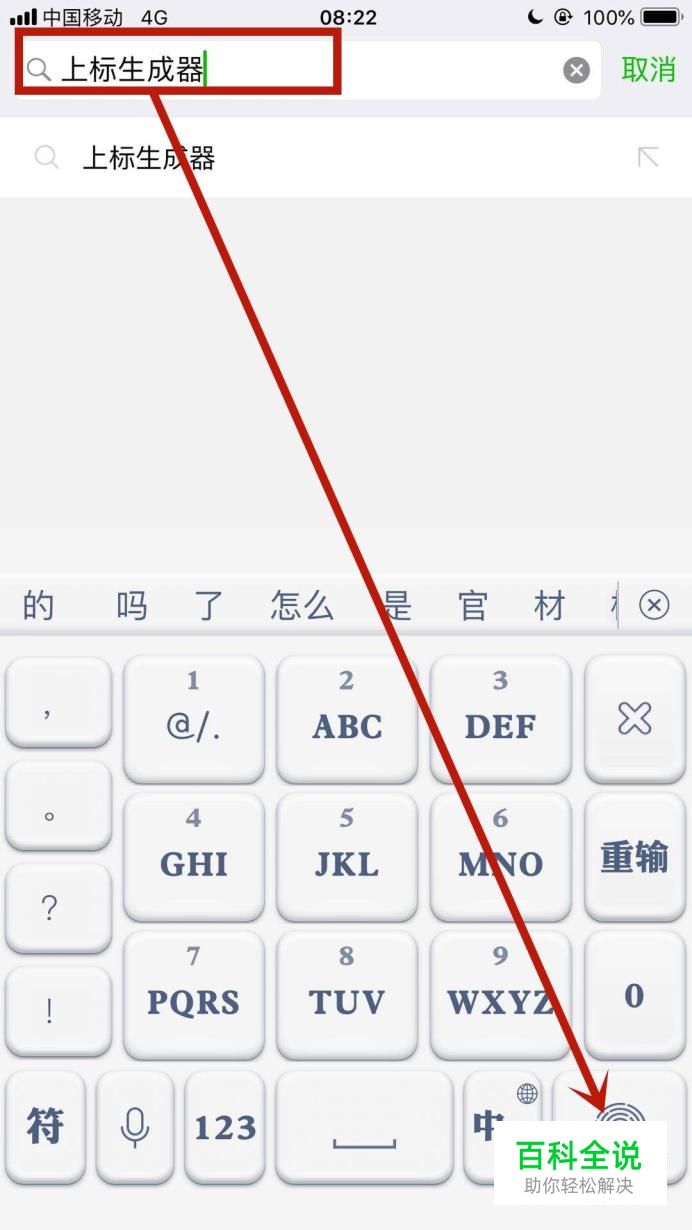Open the 上标生成器 search suggestion
This screenshot has width=692, height=1230.
(x=150, y=158)
